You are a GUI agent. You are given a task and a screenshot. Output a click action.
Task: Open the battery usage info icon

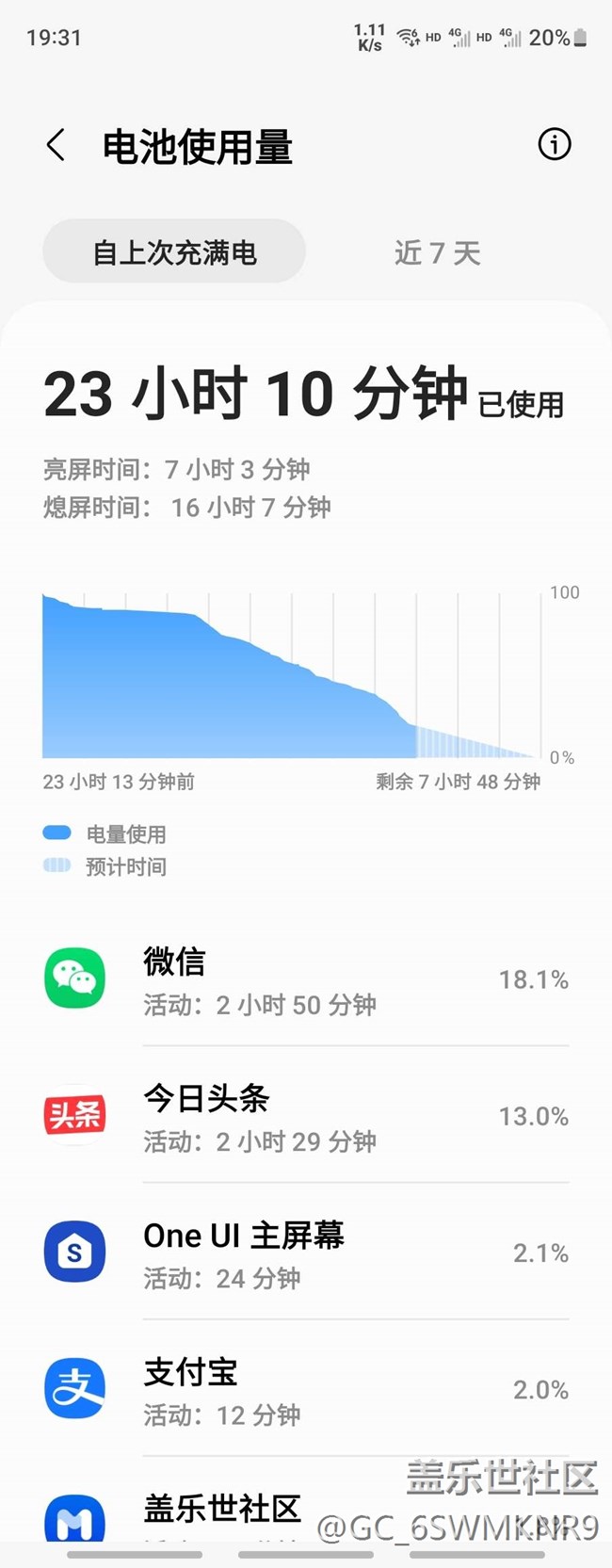coord(554,144)
